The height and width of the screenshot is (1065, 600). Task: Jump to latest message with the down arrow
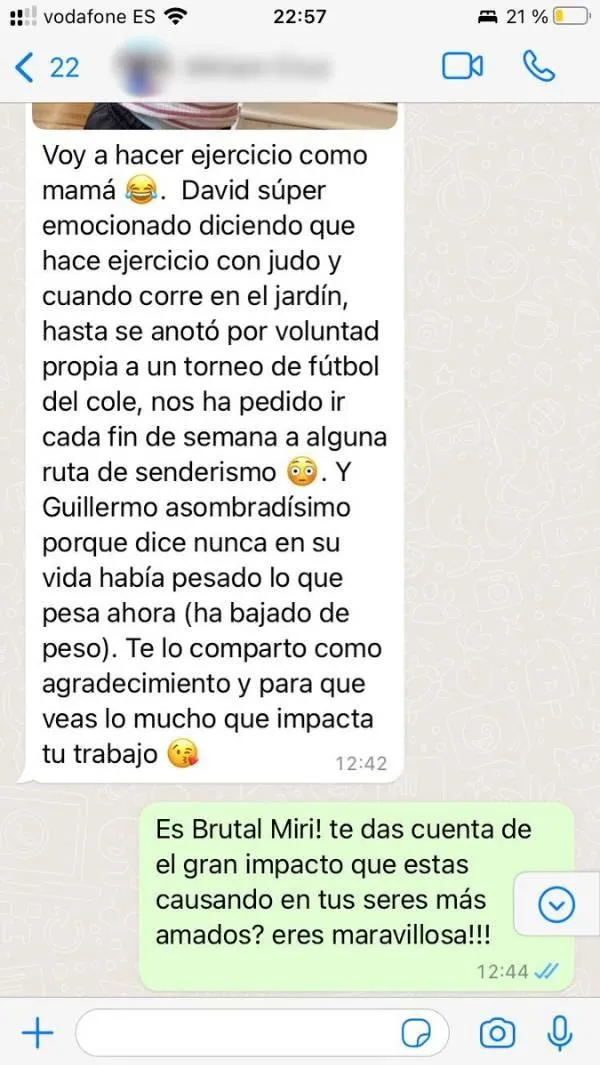(555, 905)
